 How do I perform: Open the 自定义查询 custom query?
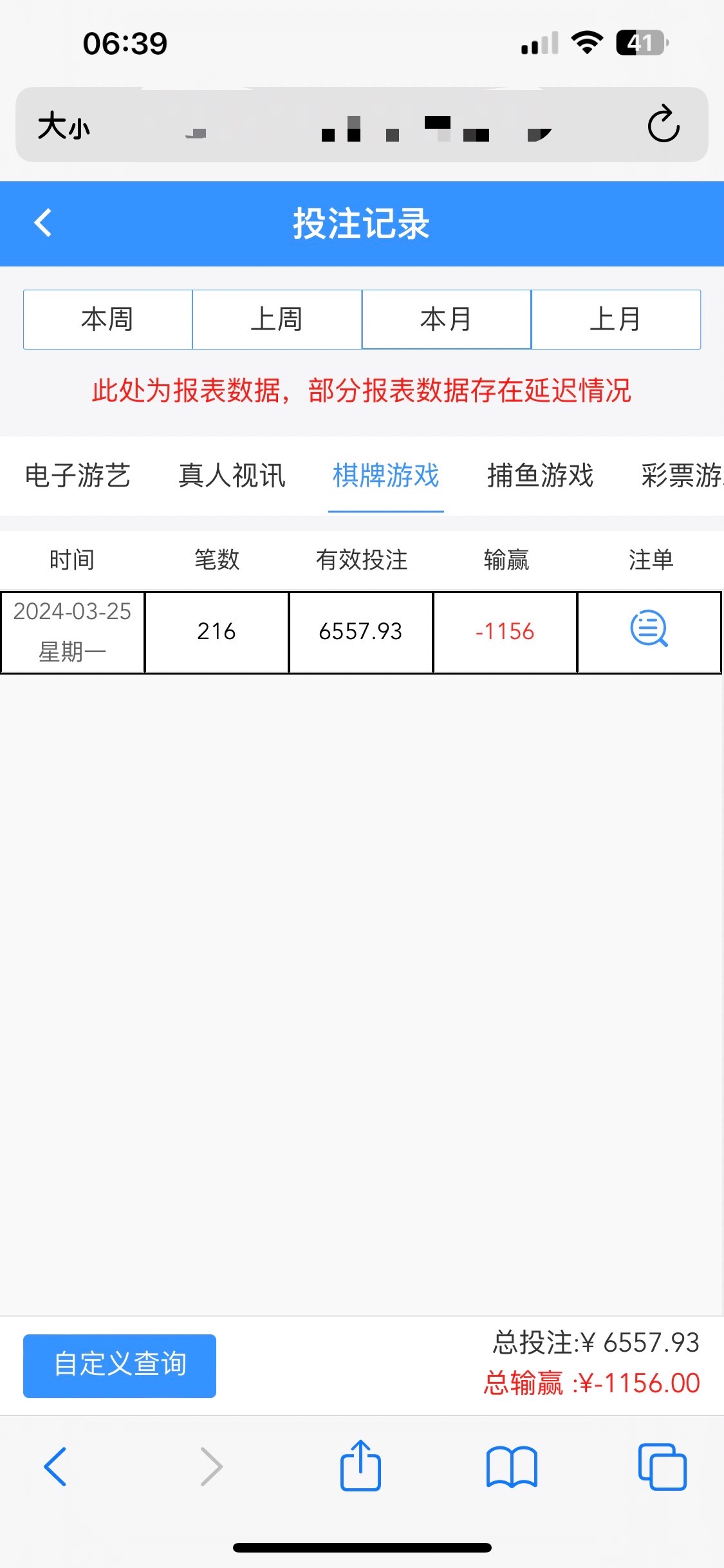coord(120,1365)
